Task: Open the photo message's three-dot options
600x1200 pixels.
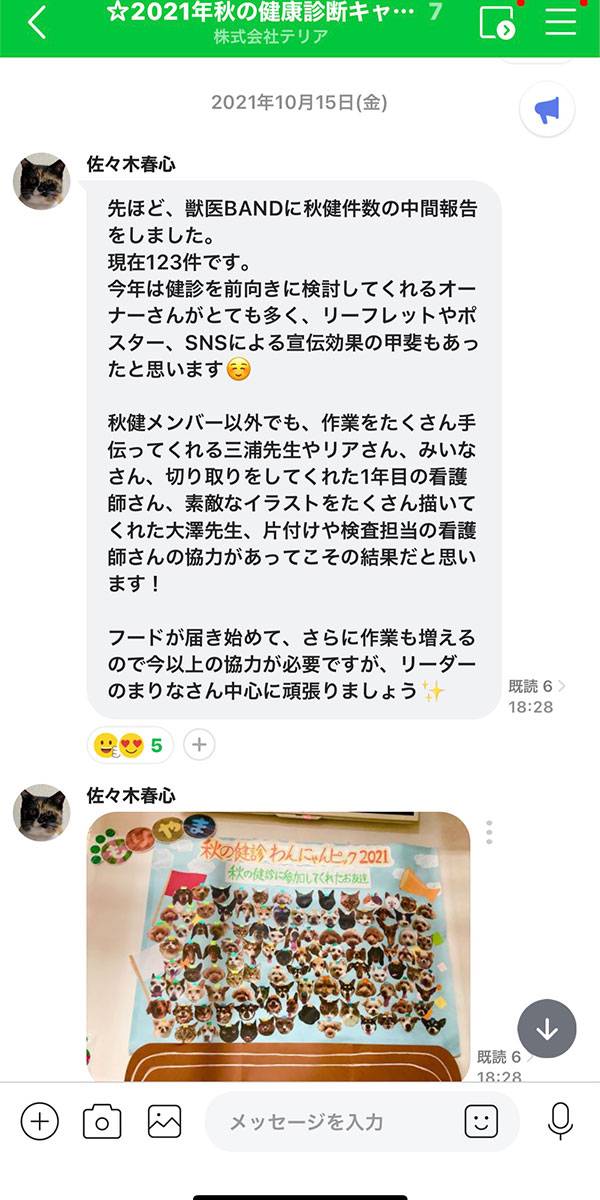Action: pyautogui.click(x=489, y=832)
